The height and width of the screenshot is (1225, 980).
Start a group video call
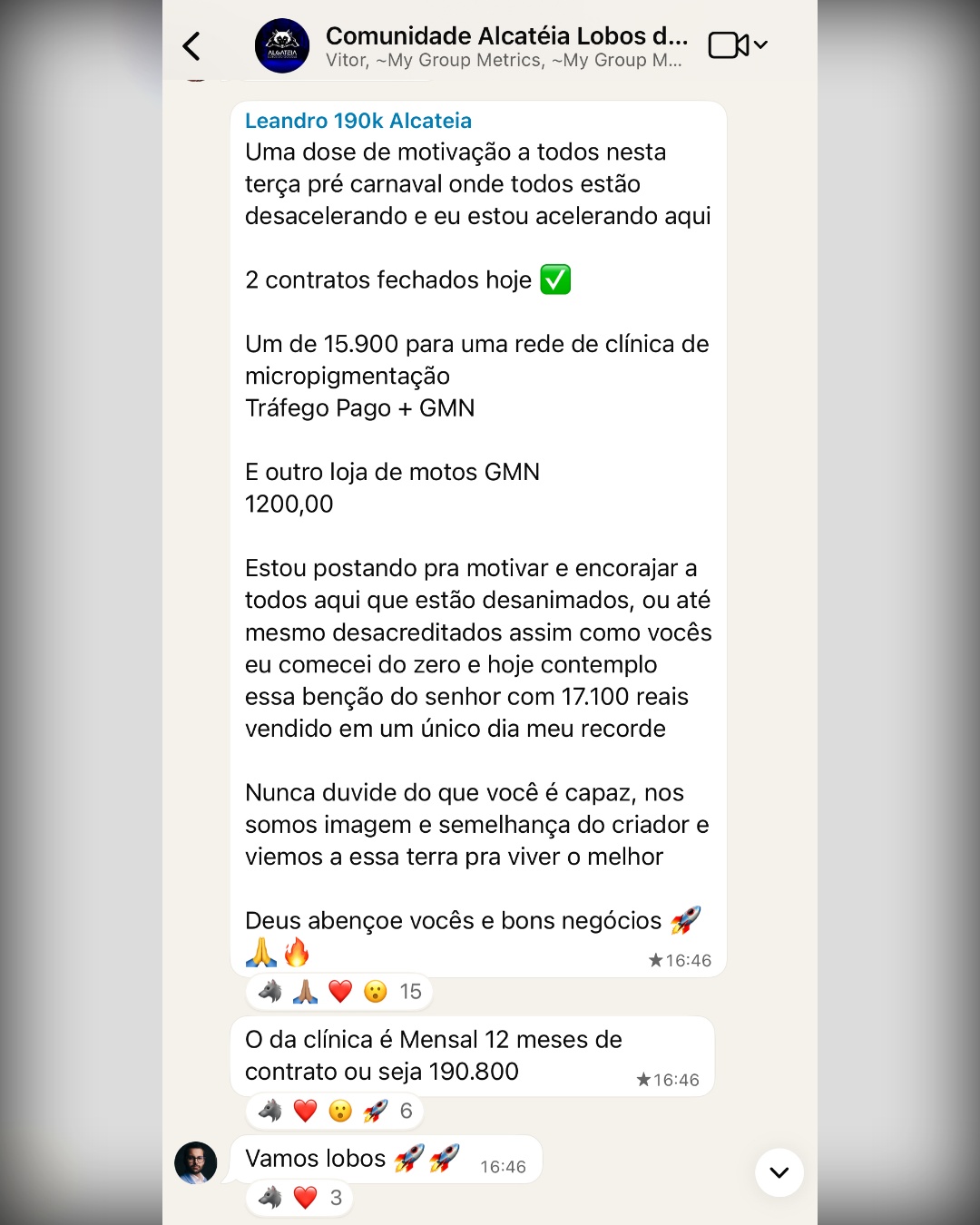click(x=730, y=45)
